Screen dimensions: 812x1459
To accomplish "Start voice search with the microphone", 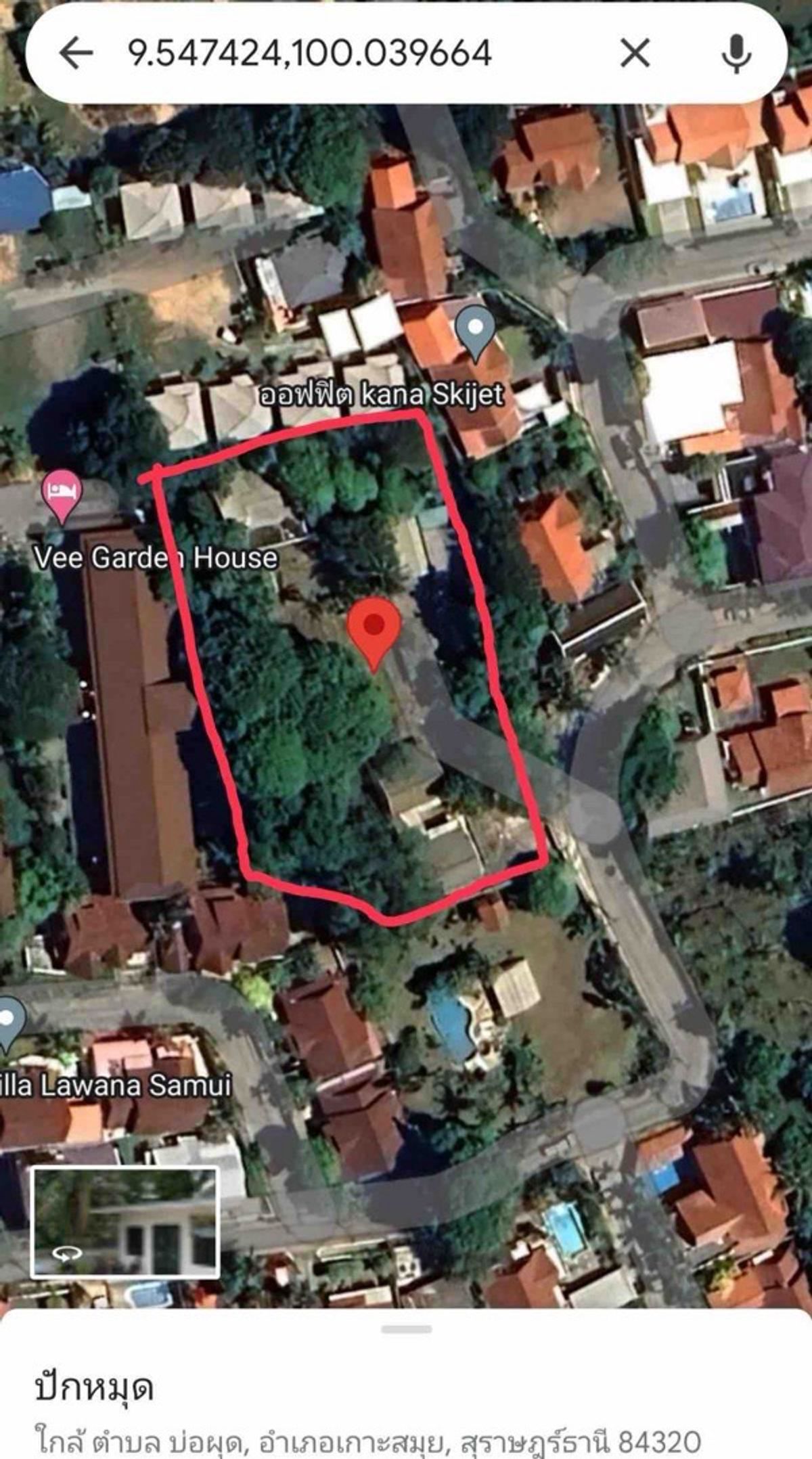I will click(736, 53).
